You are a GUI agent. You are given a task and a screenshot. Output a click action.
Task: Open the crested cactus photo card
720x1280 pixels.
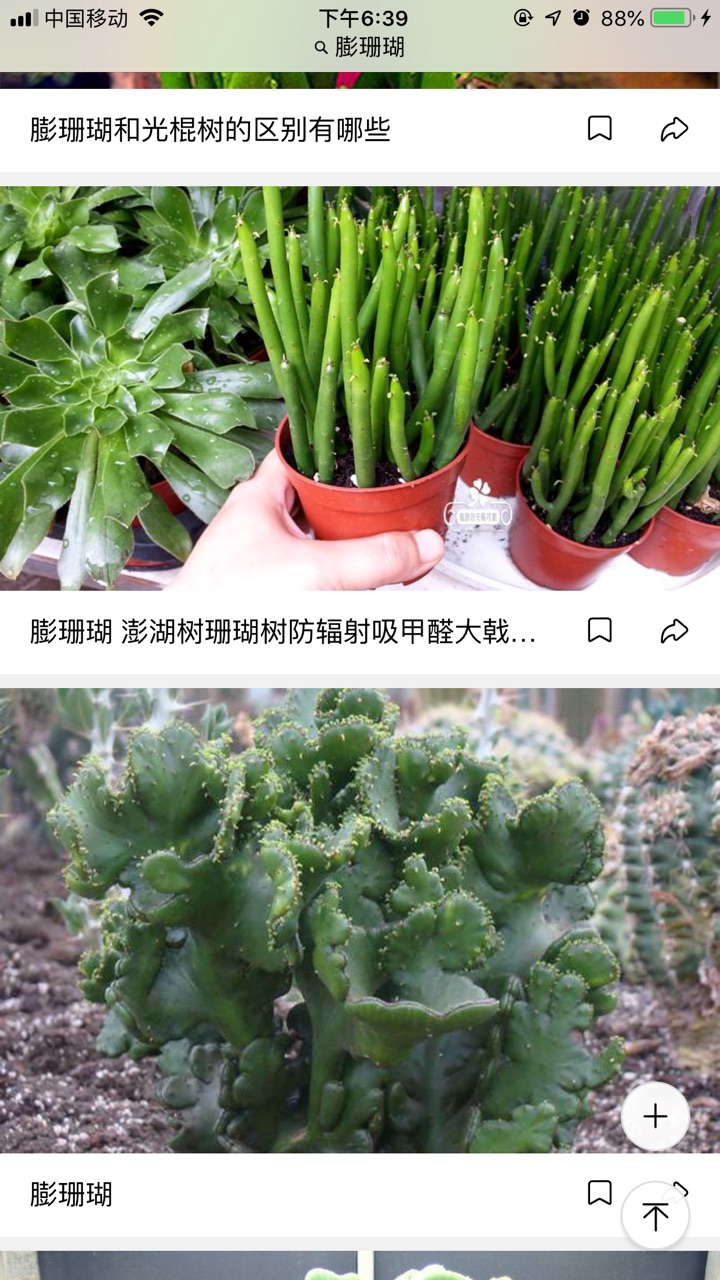pos(330,920)
